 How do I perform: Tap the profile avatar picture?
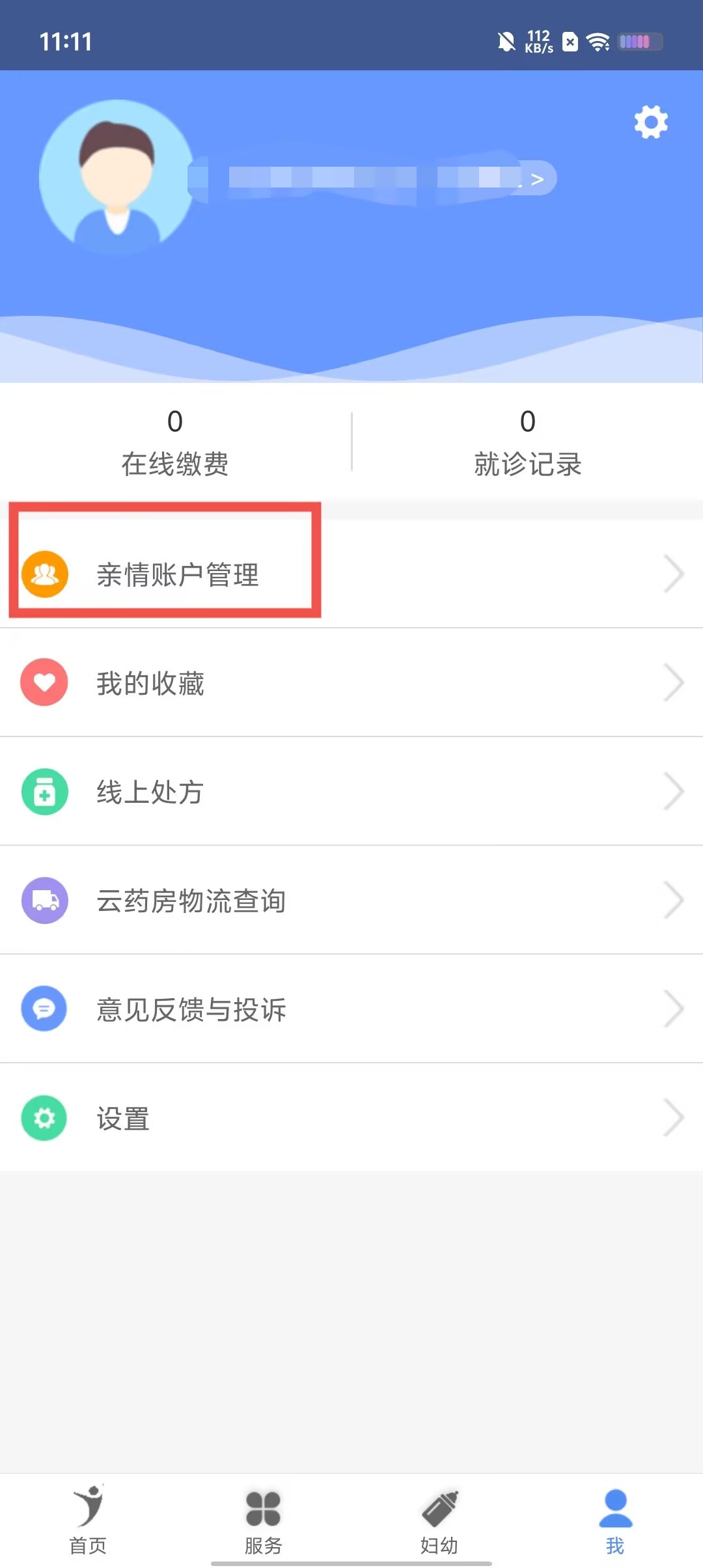[117, 178]
